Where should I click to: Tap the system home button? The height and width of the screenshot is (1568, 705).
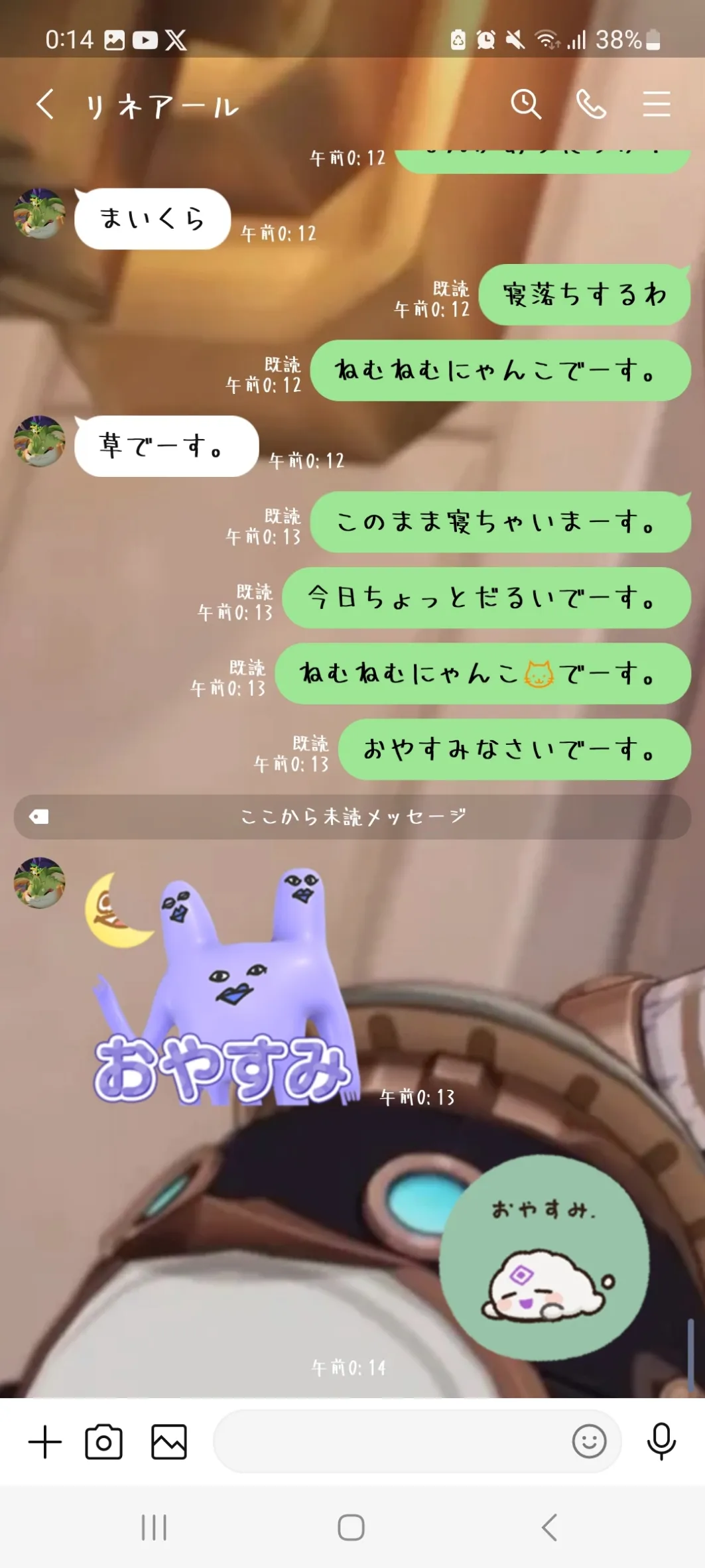pyautogui.click(x=351, y=1528)
